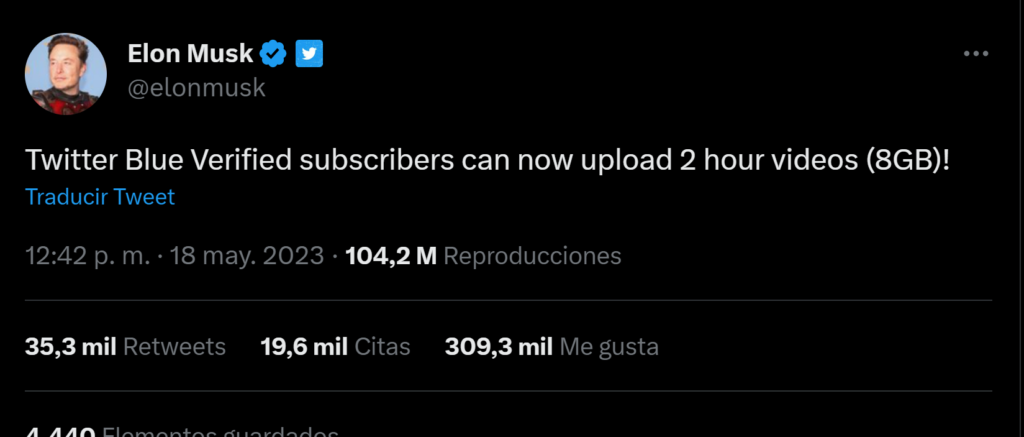Show the list of 35,3 mil Retweets
This screenshot has width=1024, height=437.
(125, 347)
